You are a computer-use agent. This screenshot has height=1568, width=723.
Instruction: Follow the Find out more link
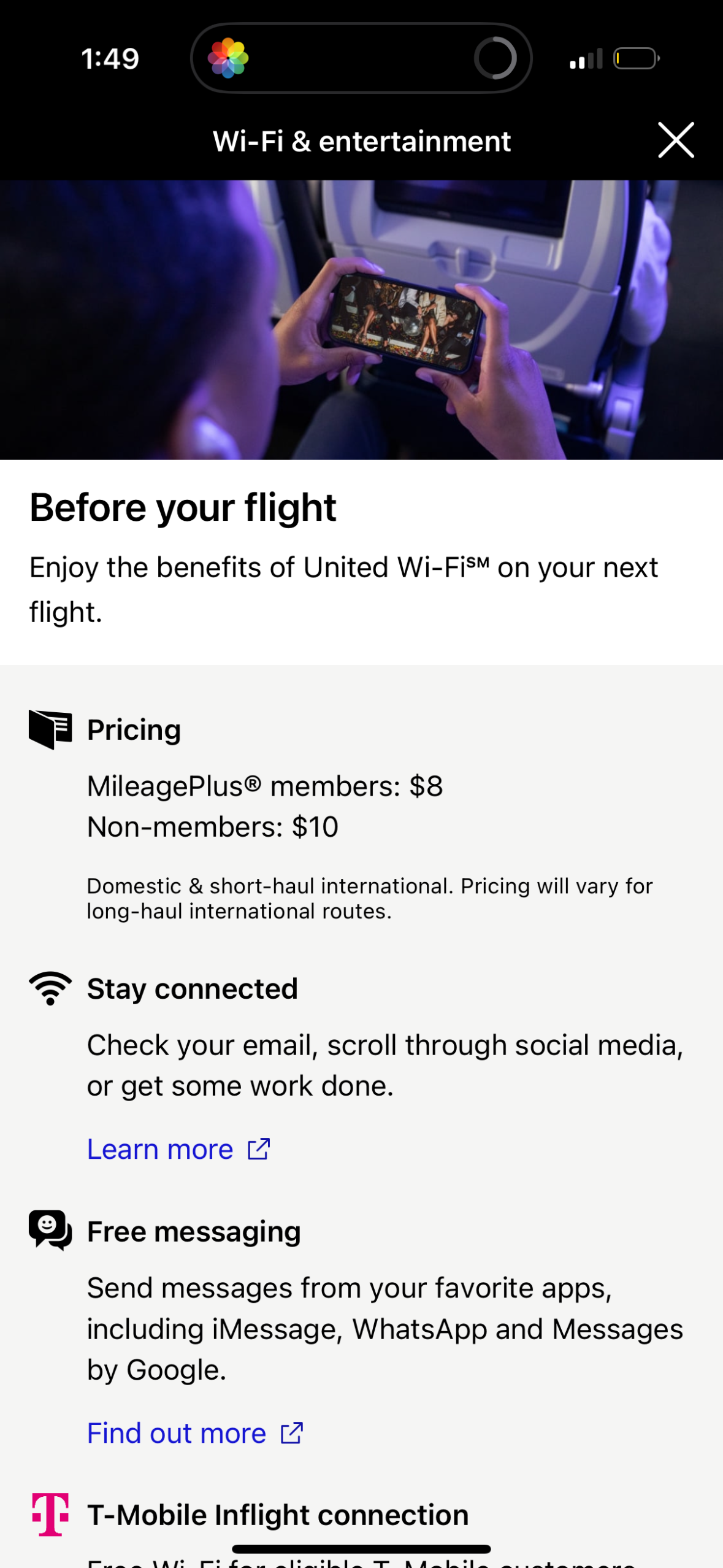(176, 1432)
